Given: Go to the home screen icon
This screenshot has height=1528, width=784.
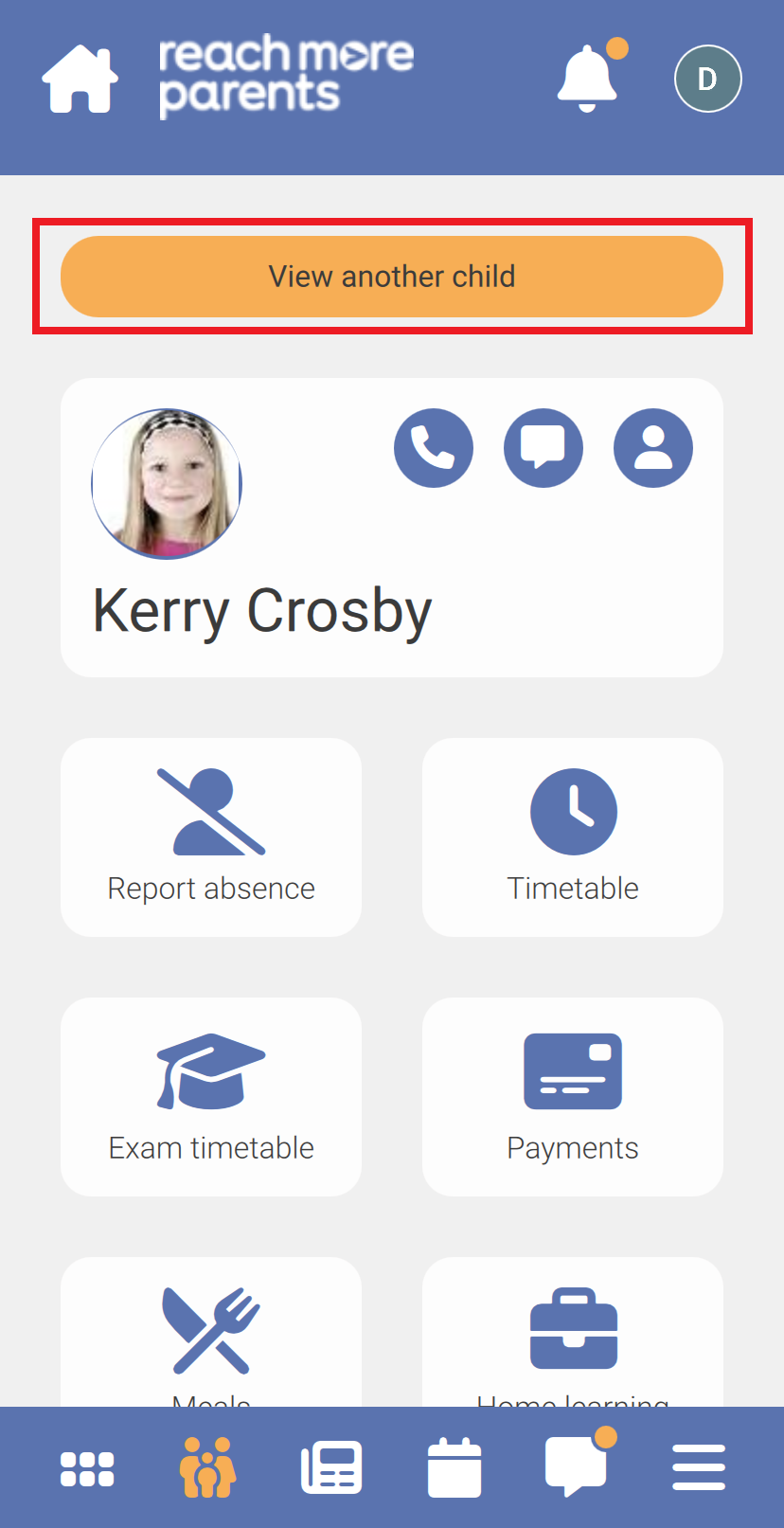Looking at the screenshot, I should [80, 79].
